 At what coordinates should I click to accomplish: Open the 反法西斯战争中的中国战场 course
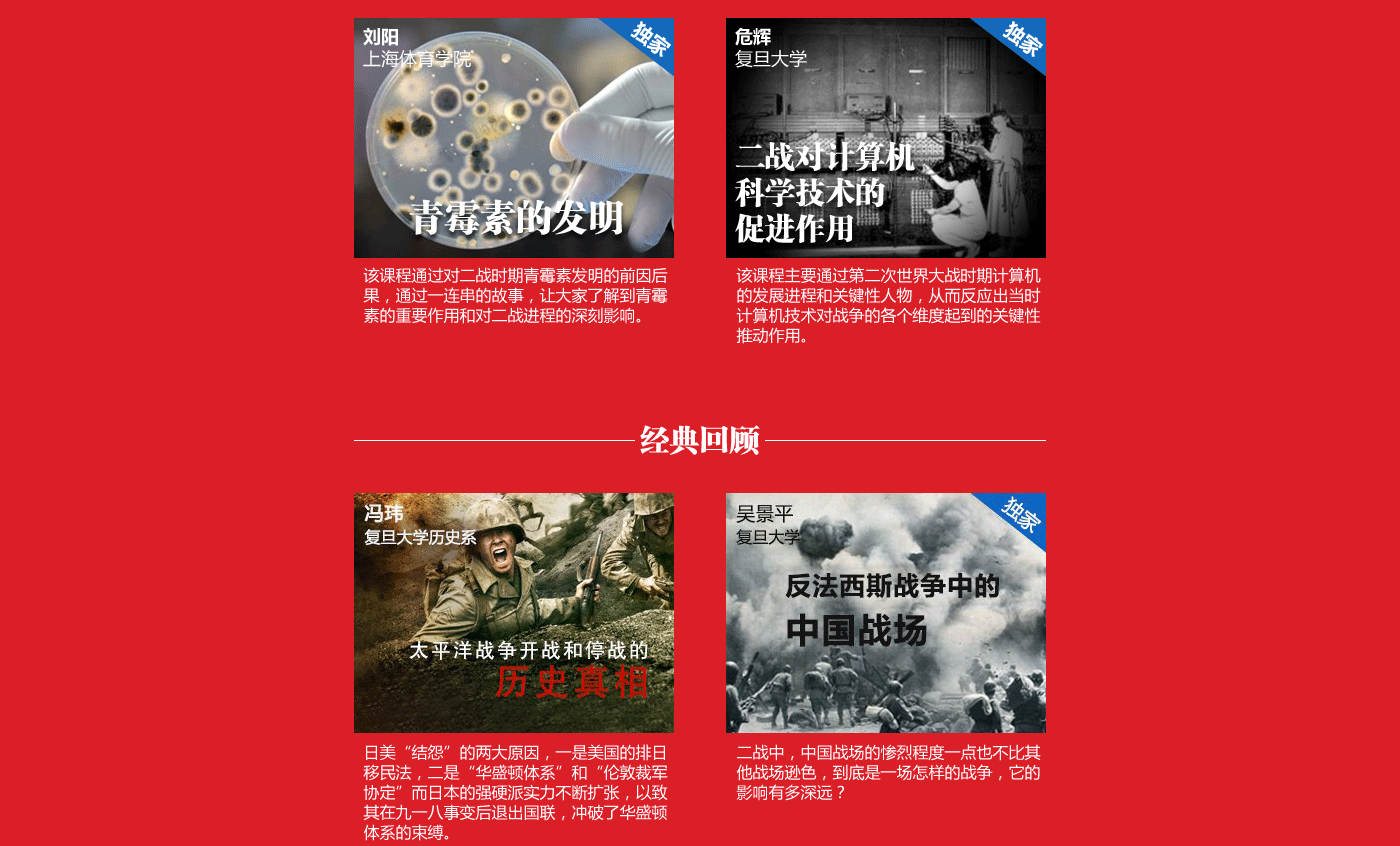[885, 613]
